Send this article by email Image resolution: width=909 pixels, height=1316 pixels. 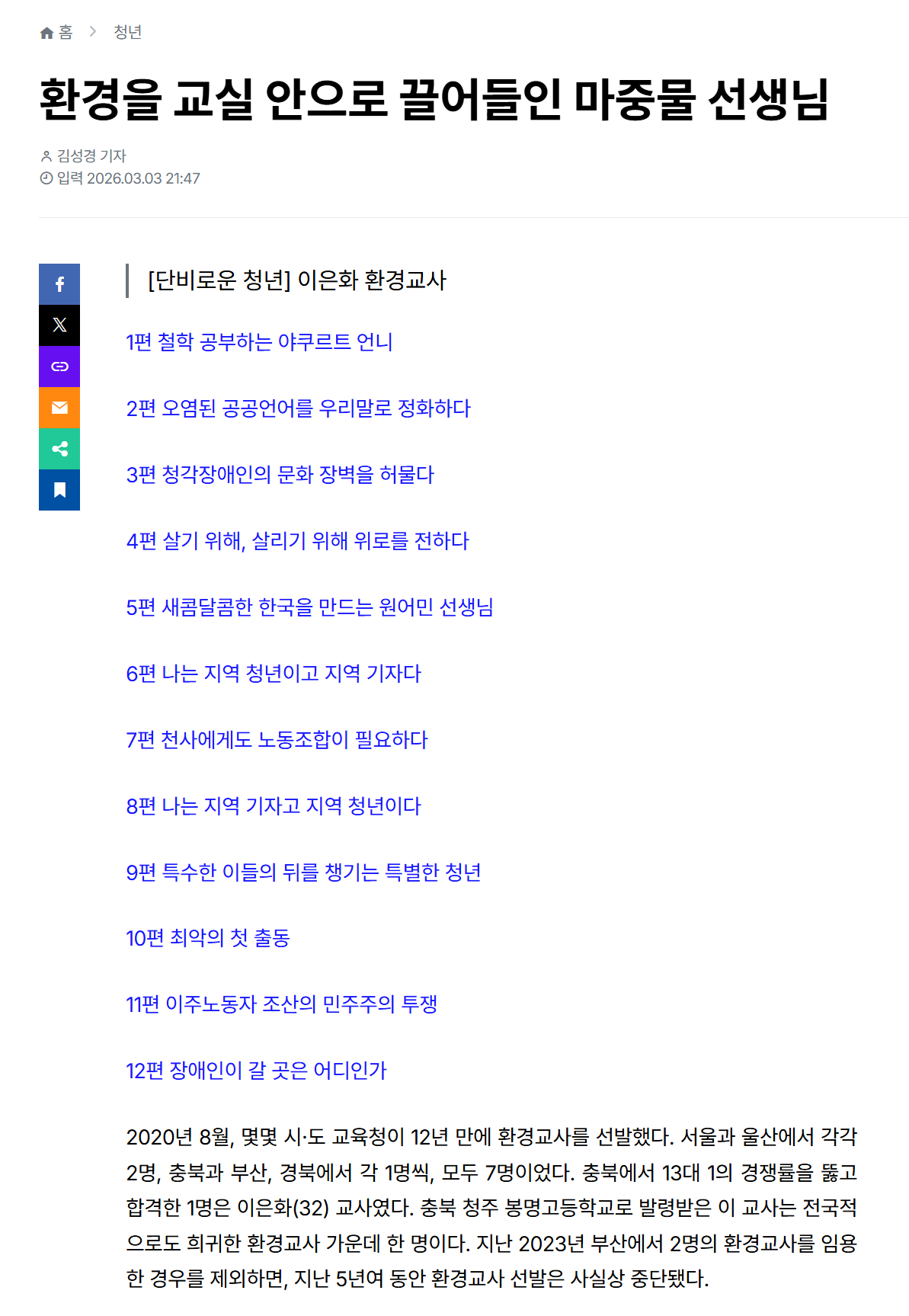pos(59,408)
